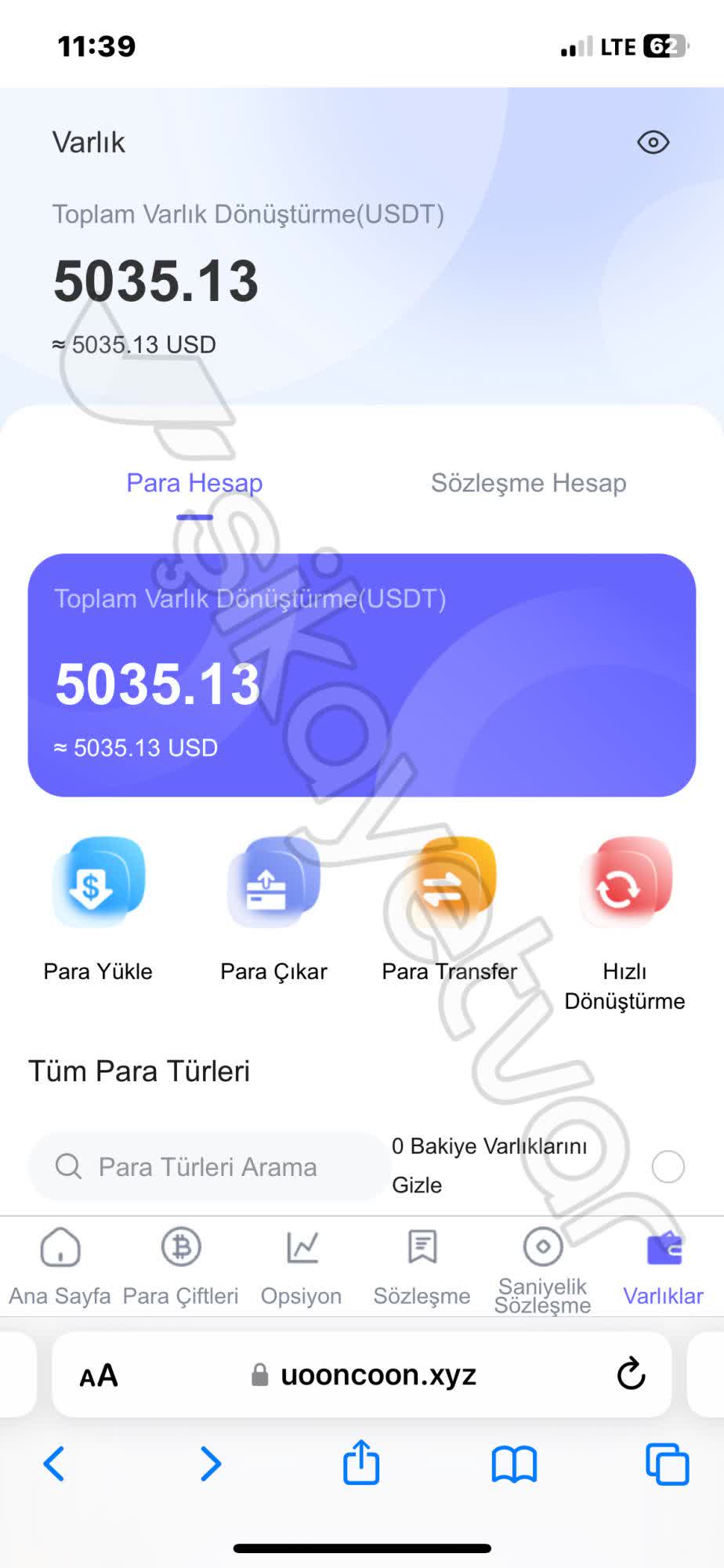
Task: Navigate back with the Safari back arrow
Action: [x=54, y=1465]
